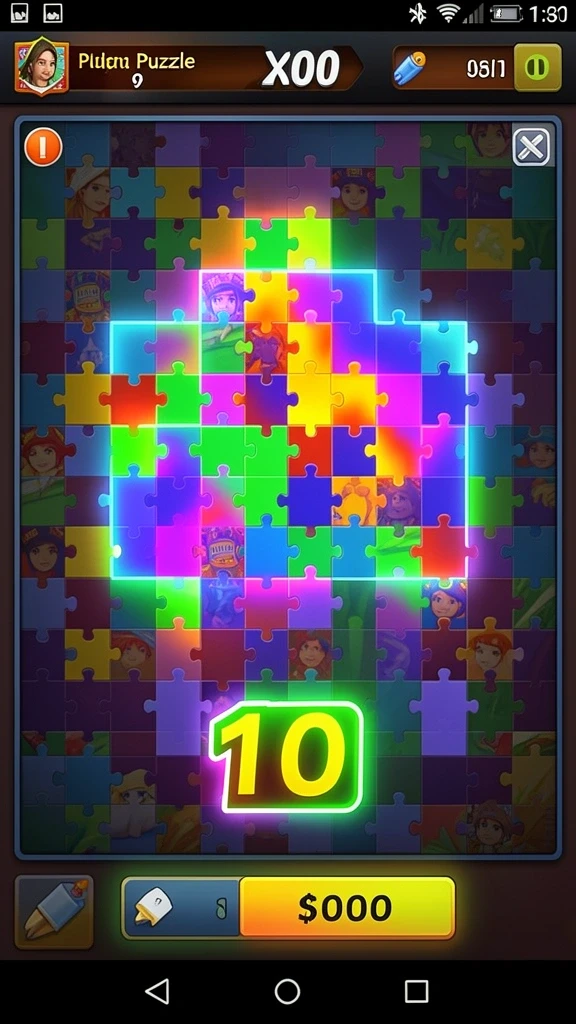
Task: Tap the player avatar portrait
Action: click(42, 66)
